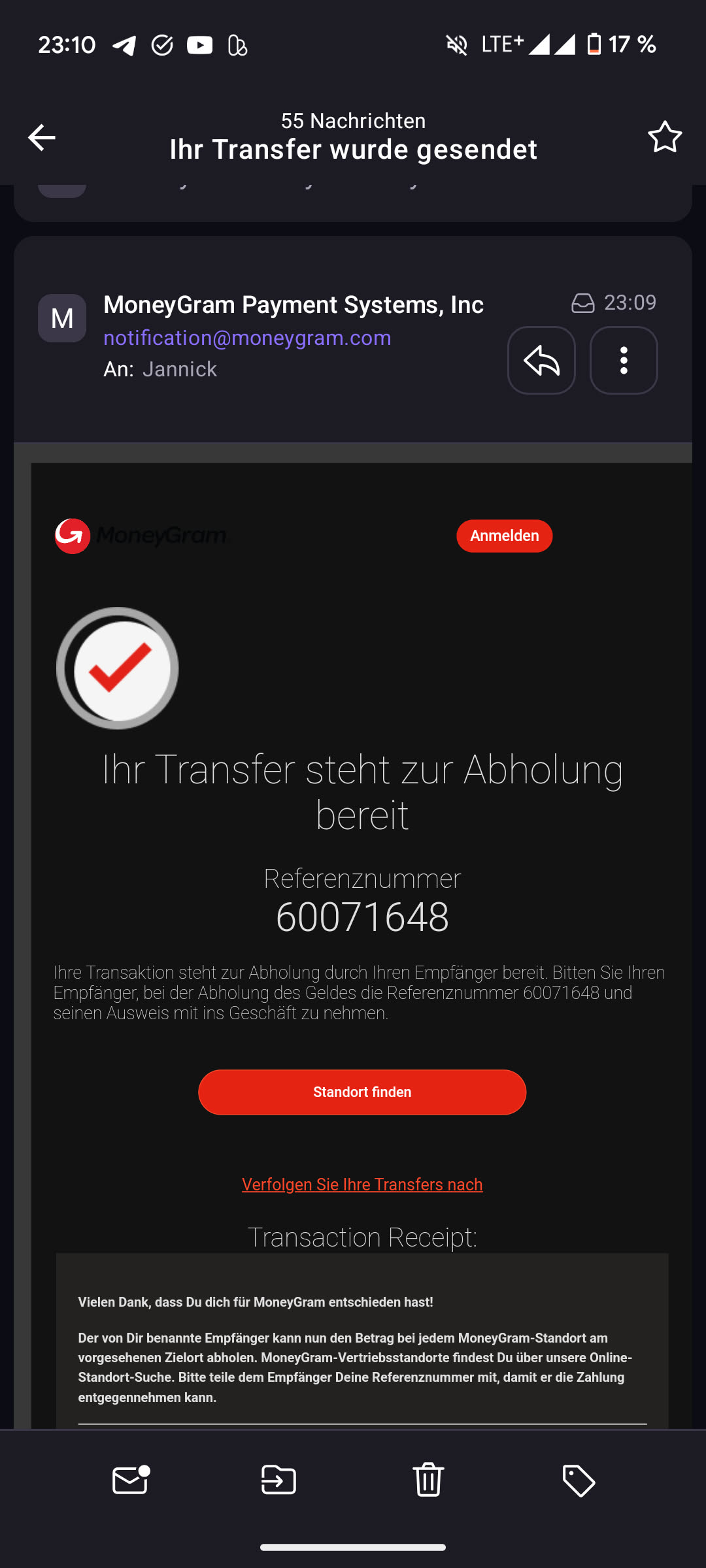Go back to the inbox
Screen dimensions: 706x1568
[42, 137]
